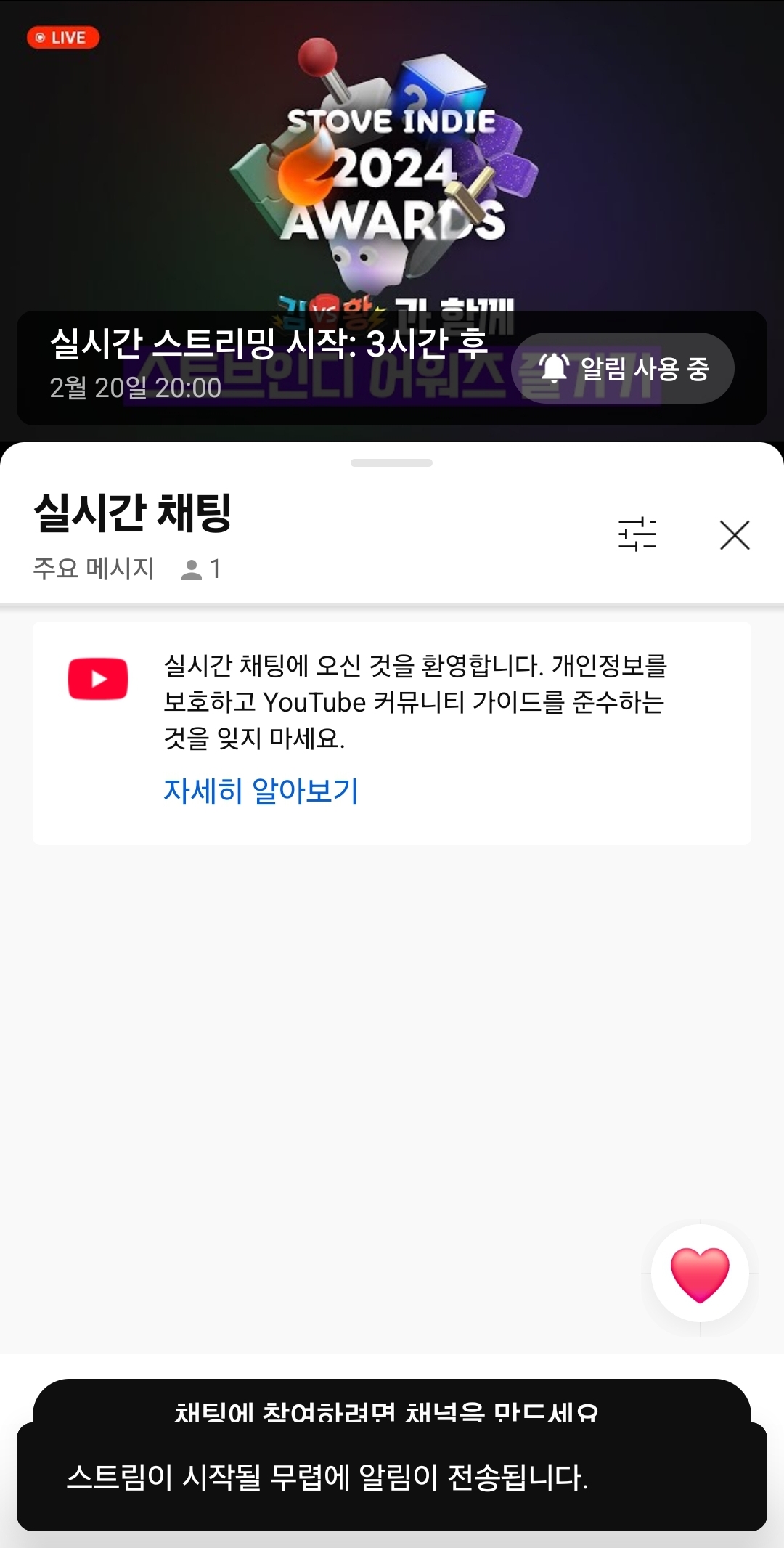Open live chat filter settings
This screenshot has width=784, height=1548.
tap(637, 535)
